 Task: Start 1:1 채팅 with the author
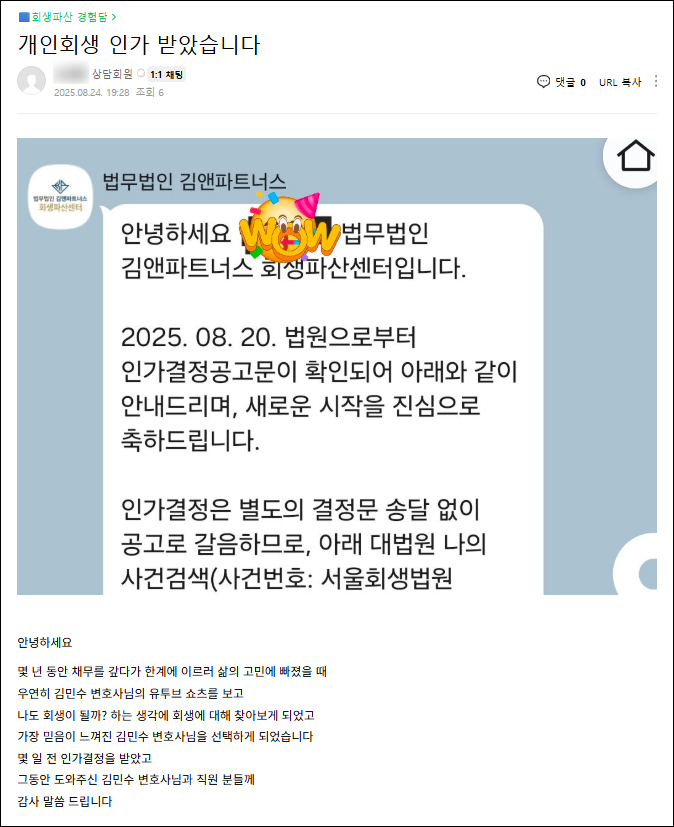[x=166, y=75]
